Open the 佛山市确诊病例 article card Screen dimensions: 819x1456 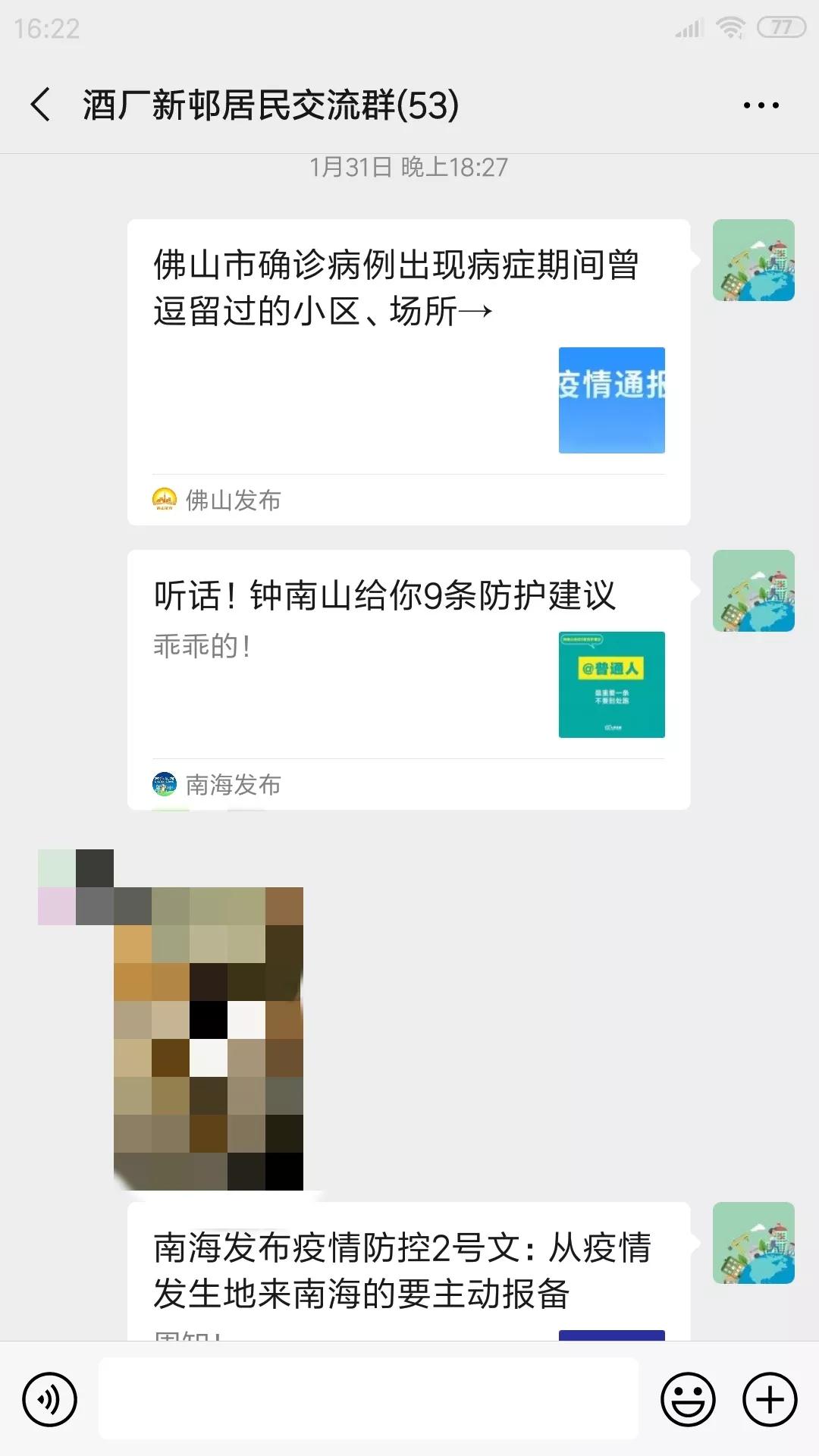pos(409,372)
